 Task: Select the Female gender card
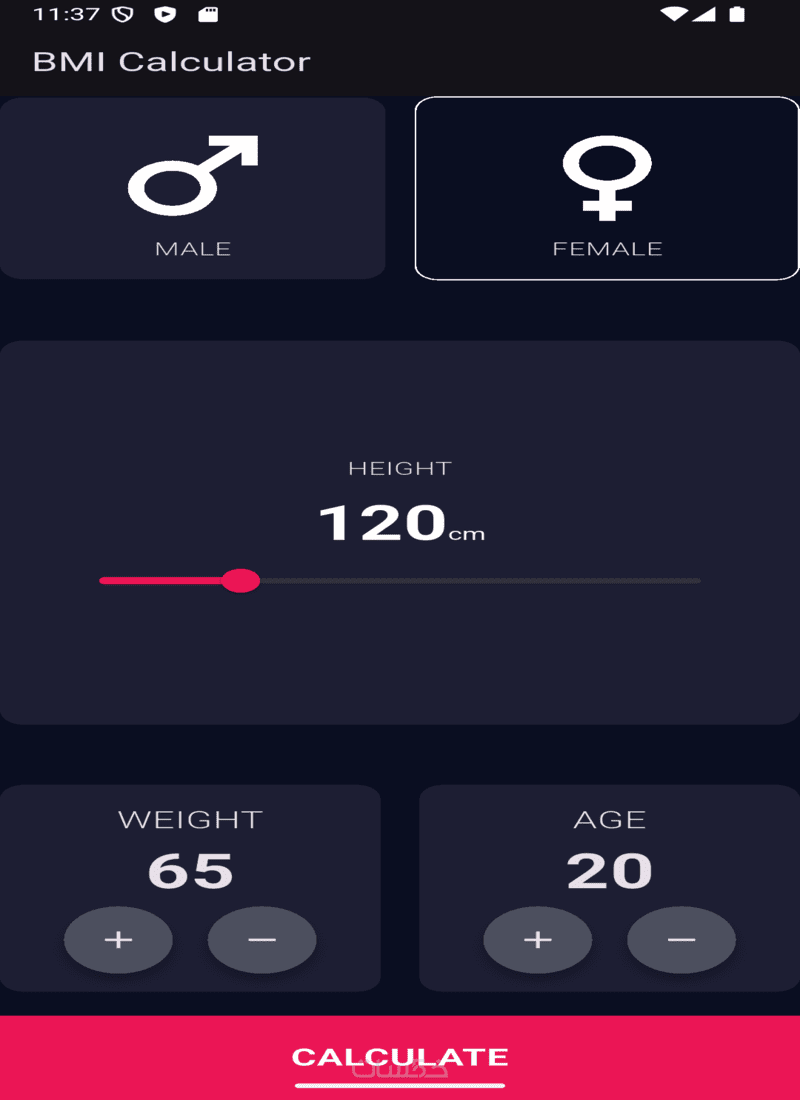(607, 188)
